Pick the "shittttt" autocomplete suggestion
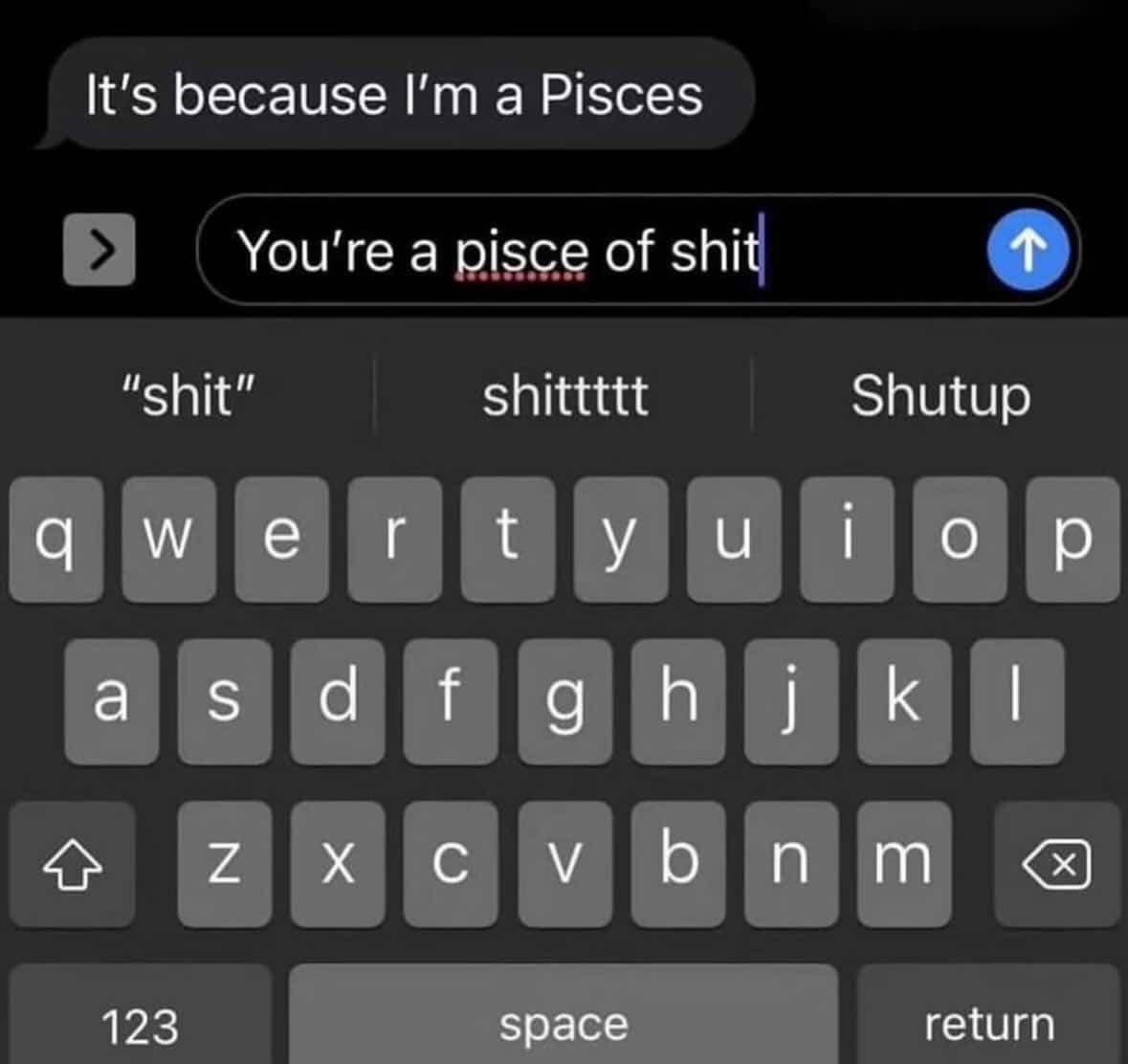The height and width of the screenshot is (1064, 1128). click(564, 395)
